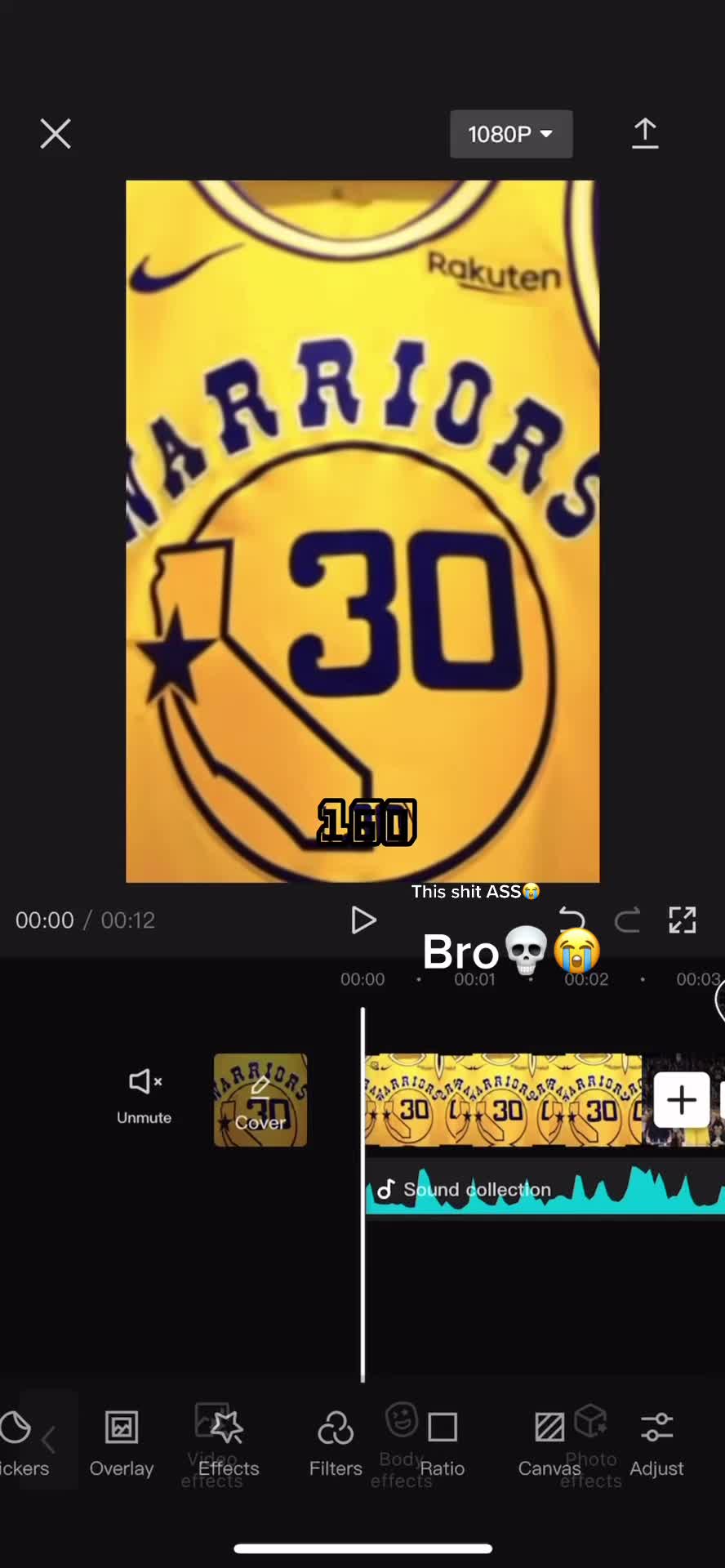The height and width of the screenshot is (1568, 725).
Task: Export the video with the upload icon
Action: point(645,134)
